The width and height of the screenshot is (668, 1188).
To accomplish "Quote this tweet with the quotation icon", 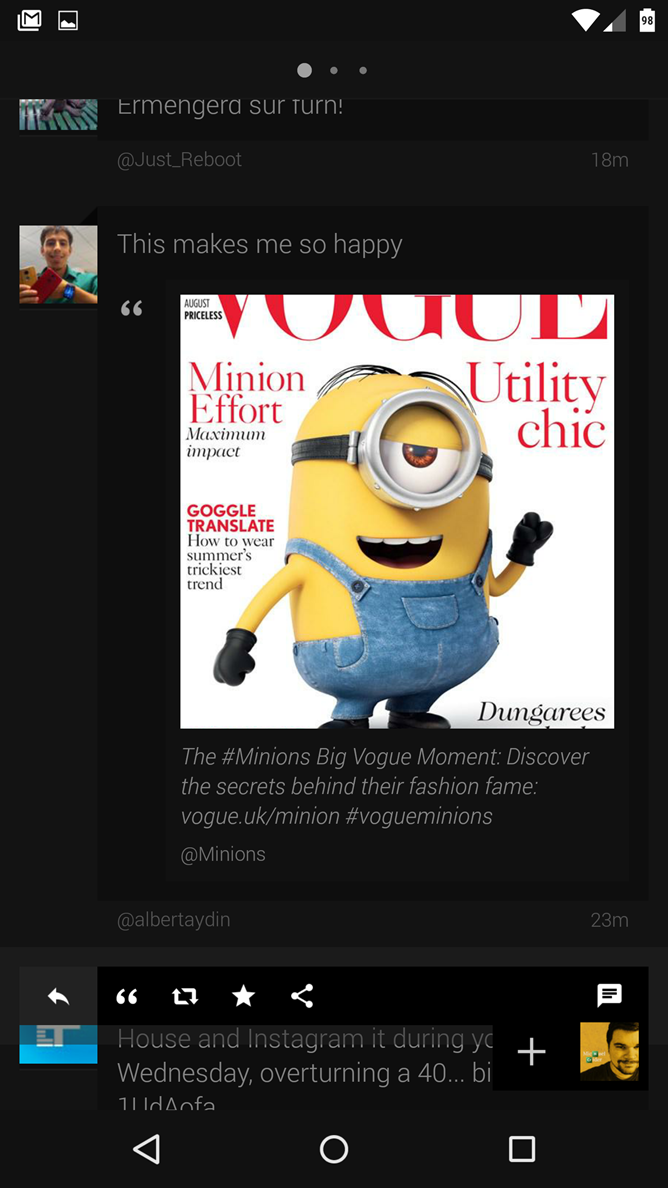I will tap(126, 996).
